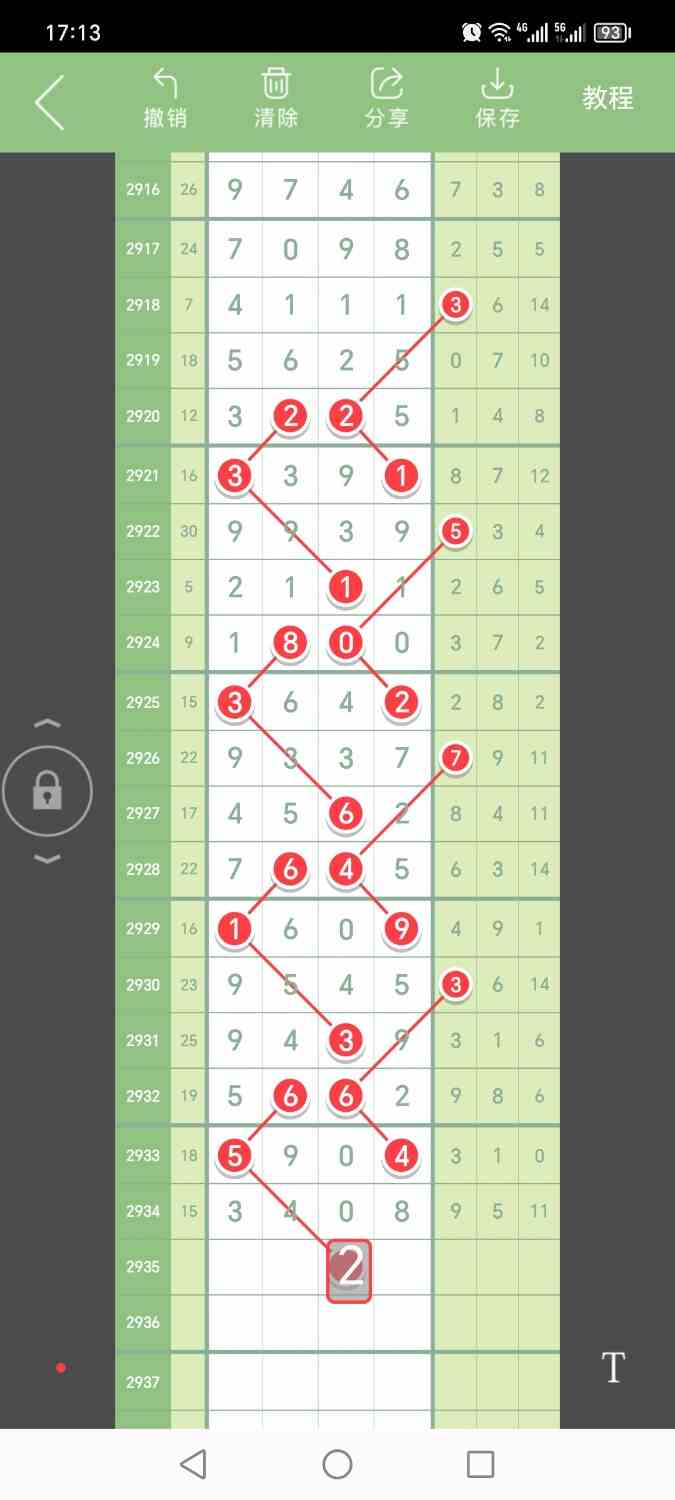Open the 教程 tutorial

point(608,98)
